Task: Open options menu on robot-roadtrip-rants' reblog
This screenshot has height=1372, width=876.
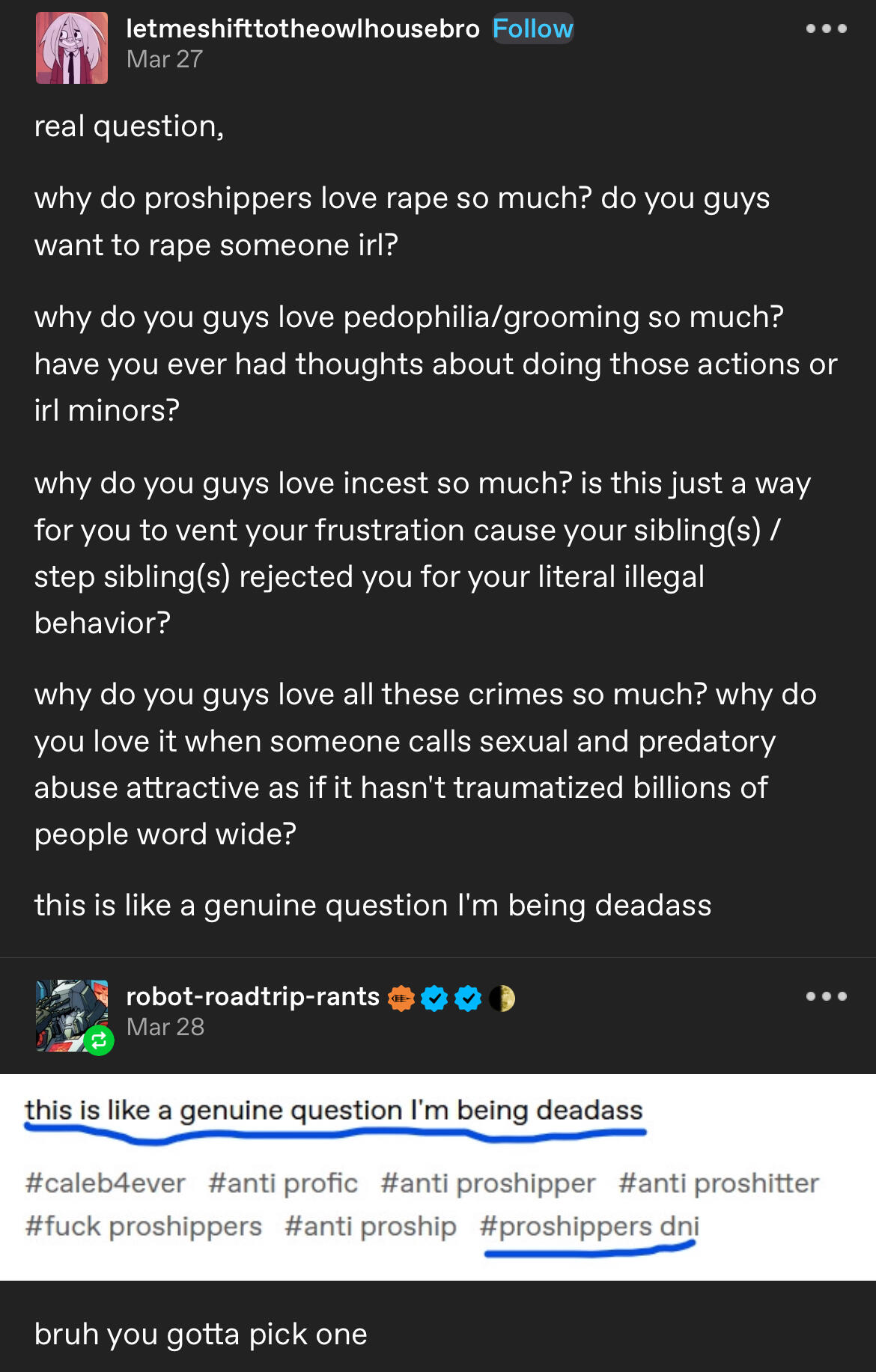Action: [x=826, y=996]
